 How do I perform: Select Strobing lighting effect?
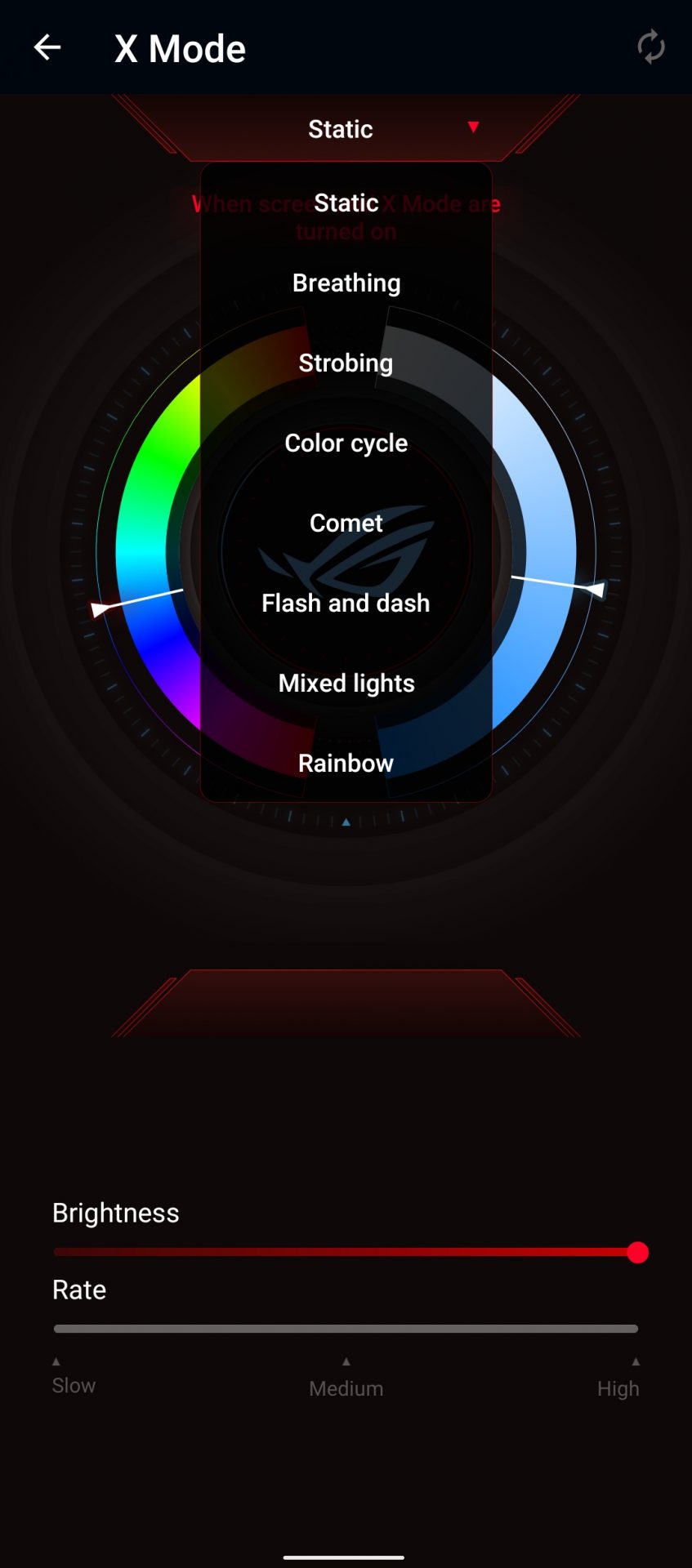pyautogui.click(x=346, y=363)
